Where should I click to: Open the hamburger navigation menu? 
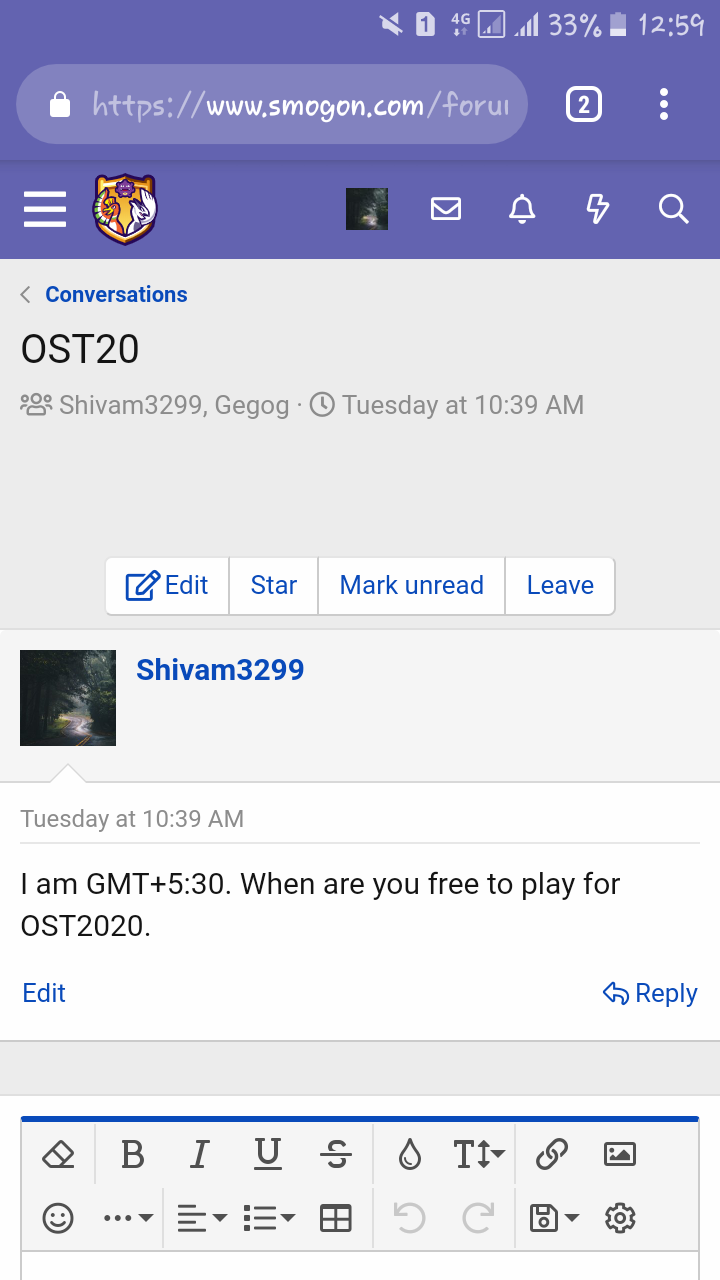point(45,210)
